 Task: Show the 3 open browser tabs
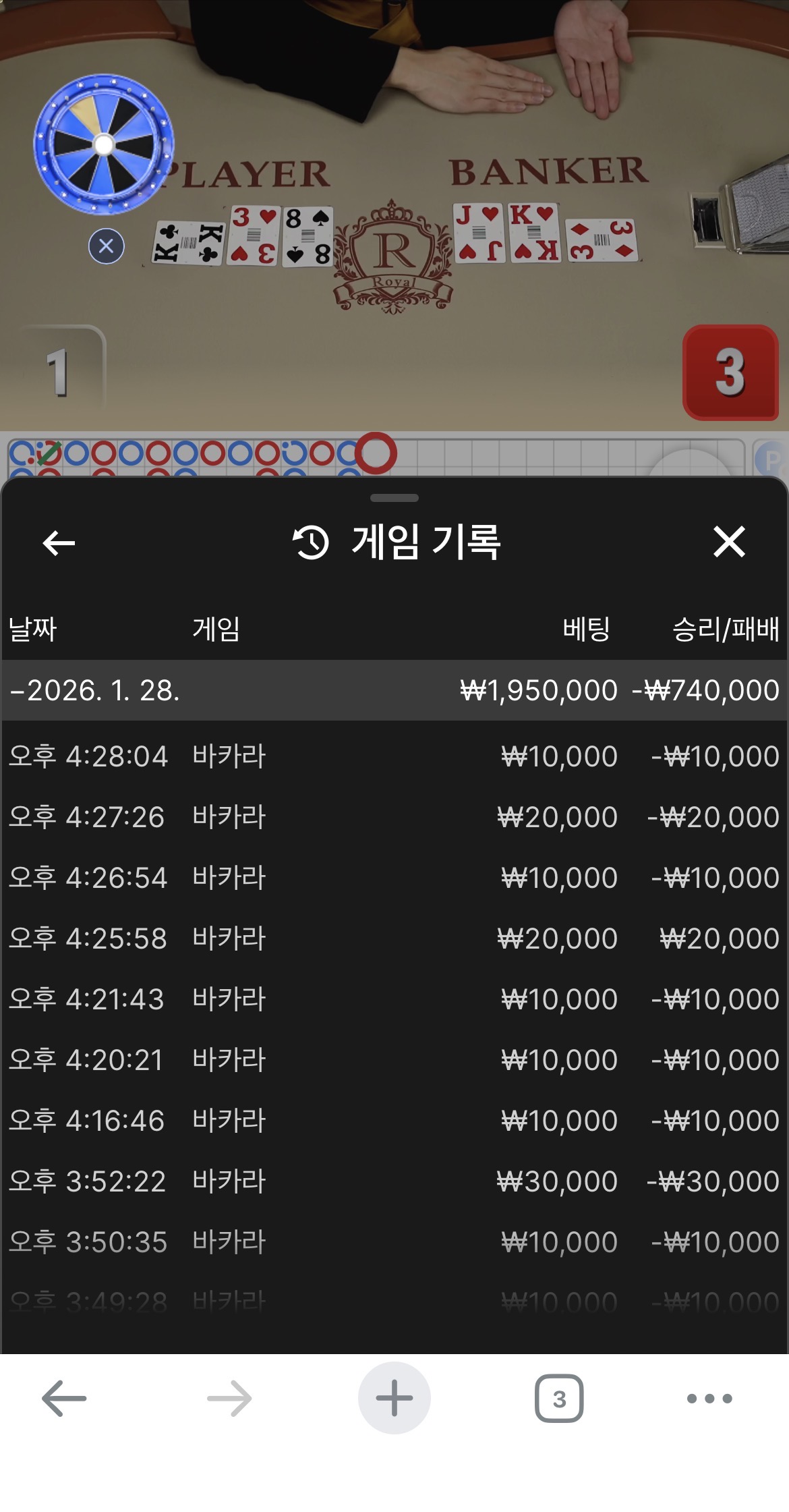559,1399
